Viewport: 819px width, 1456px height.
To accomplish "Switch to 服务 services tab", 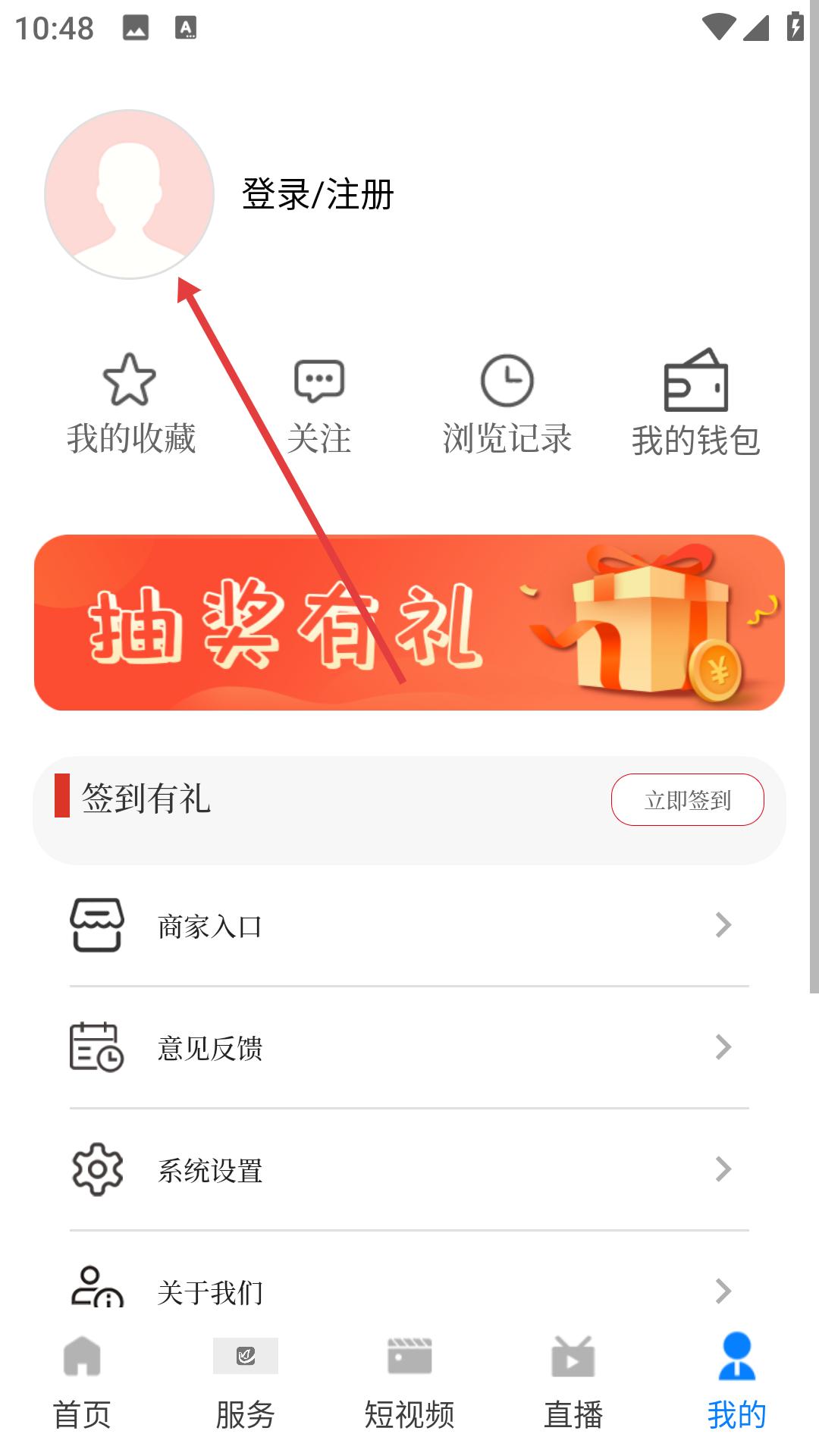I will [x=245, y=1384].
